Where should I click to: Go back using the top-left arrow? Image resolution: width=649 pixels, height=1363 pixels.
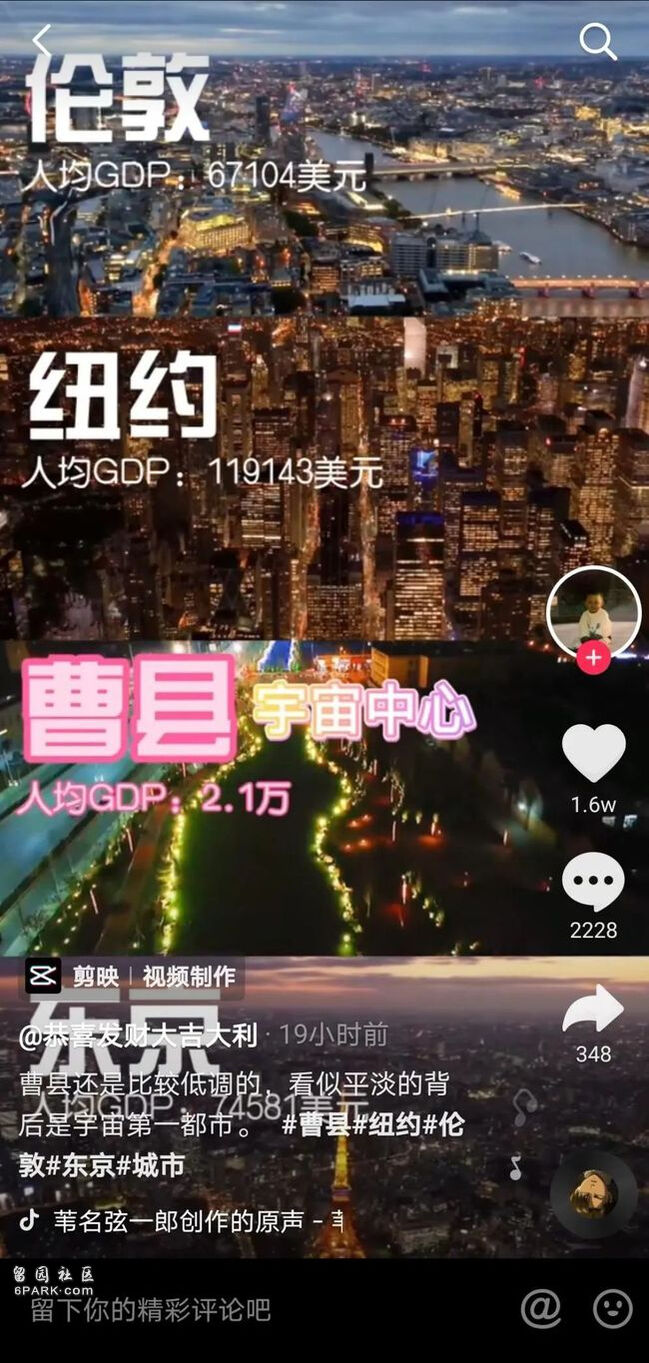42,42
